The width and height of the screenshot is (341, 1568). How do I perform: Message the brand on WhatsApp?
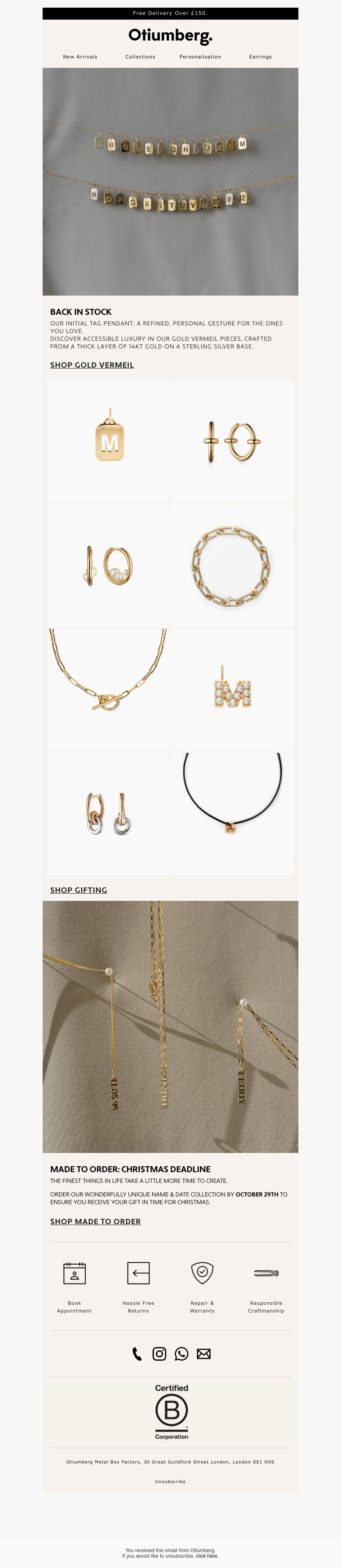[181, 1353]
